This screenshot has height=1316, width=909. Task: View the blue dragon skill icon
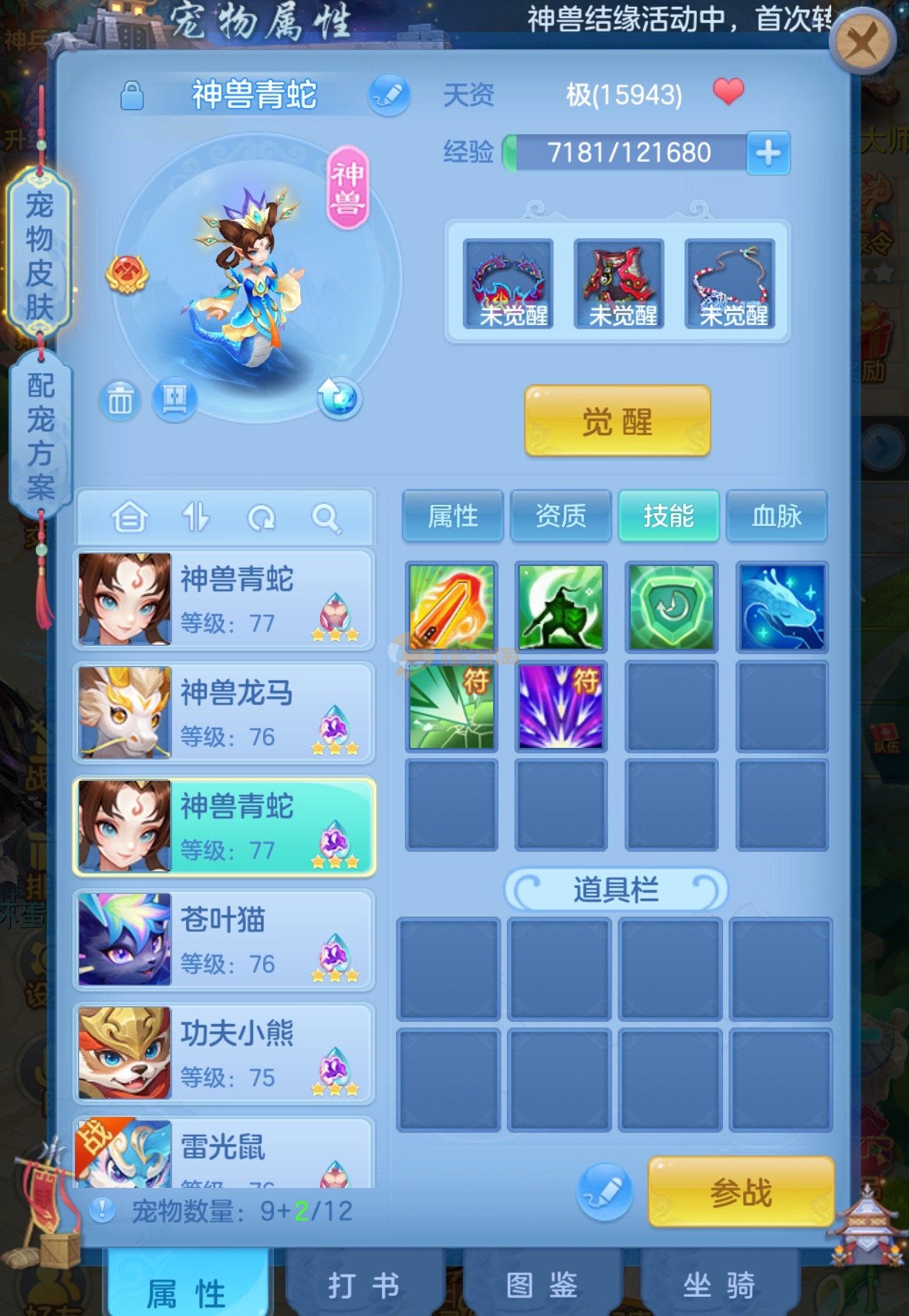pyautogui.click(x=782, y=607)
